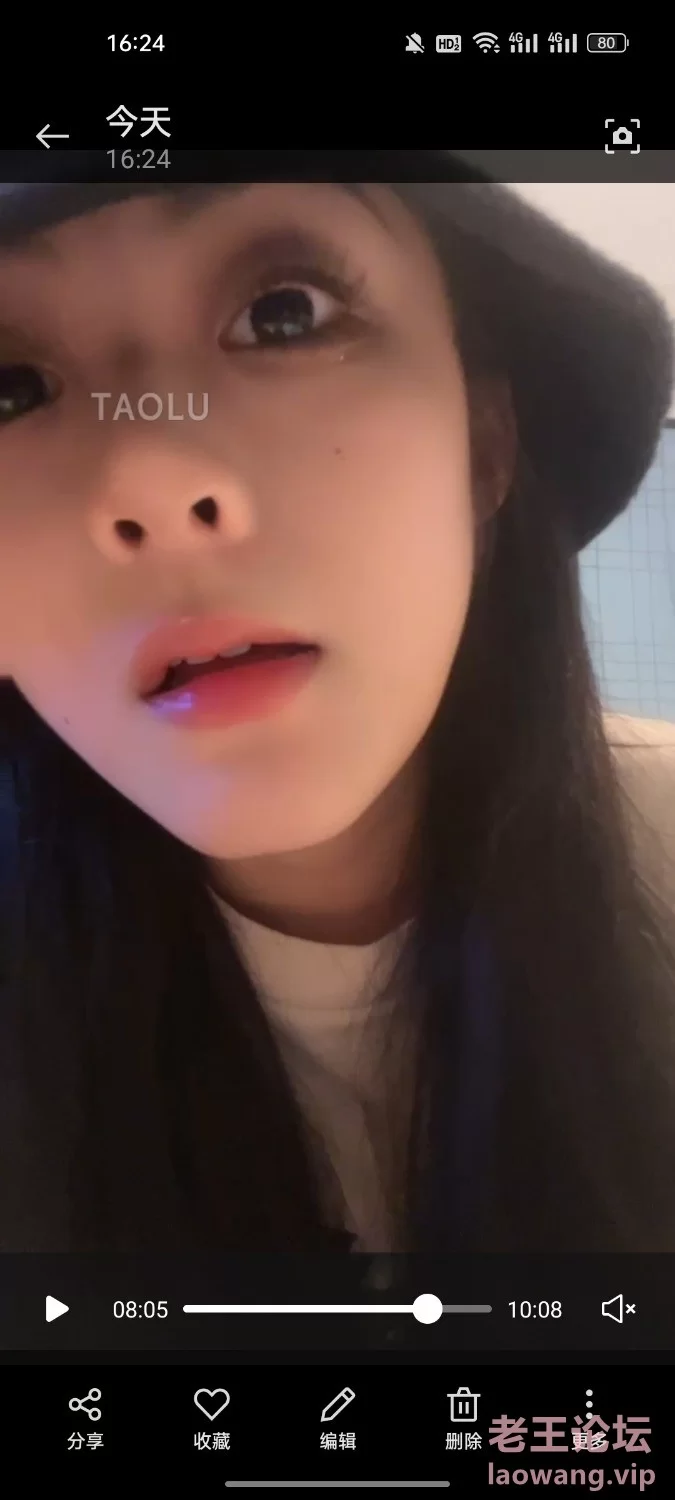
Task: Delete this video with 删除
Action: point(463,1416)
